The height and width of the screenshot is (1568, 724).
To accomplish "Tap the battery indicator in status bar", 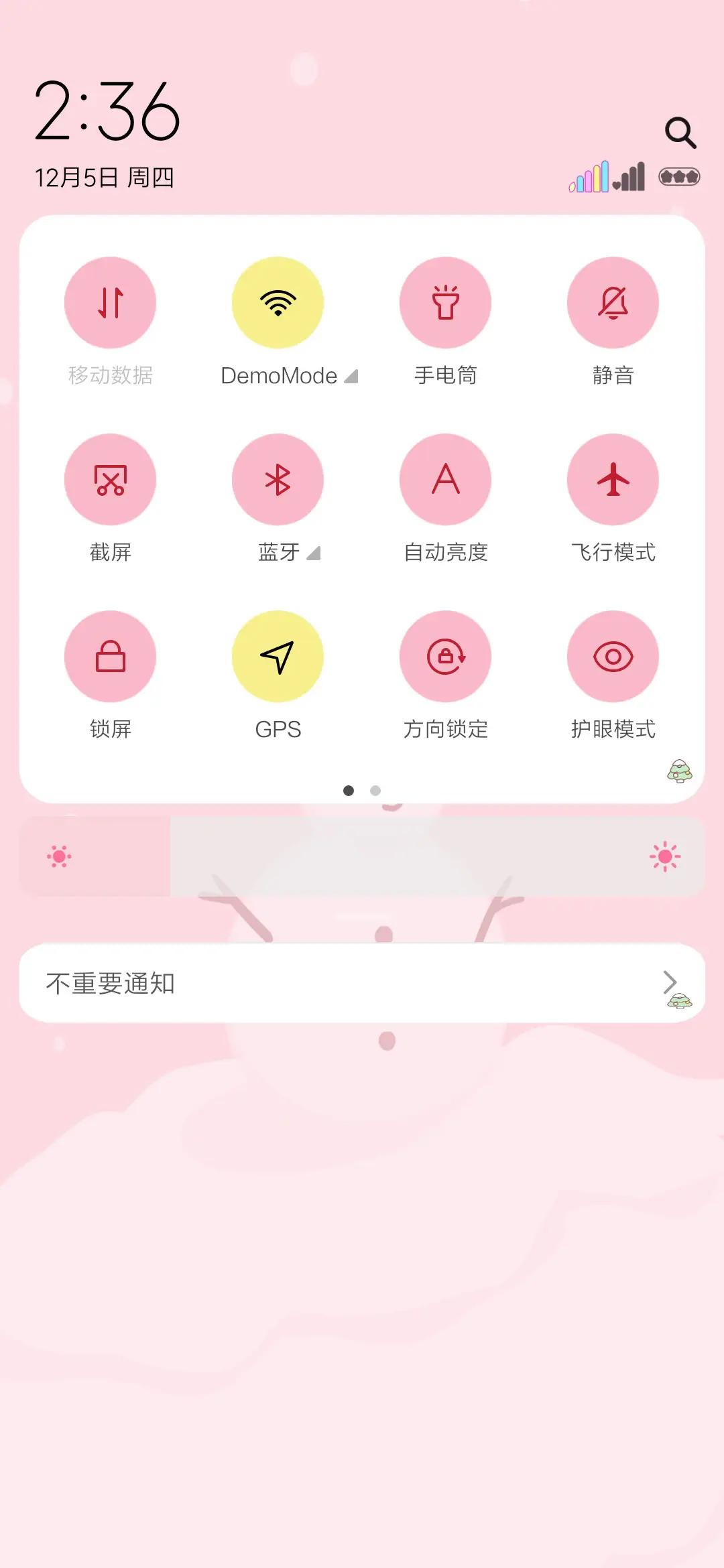I will point(679,176).
